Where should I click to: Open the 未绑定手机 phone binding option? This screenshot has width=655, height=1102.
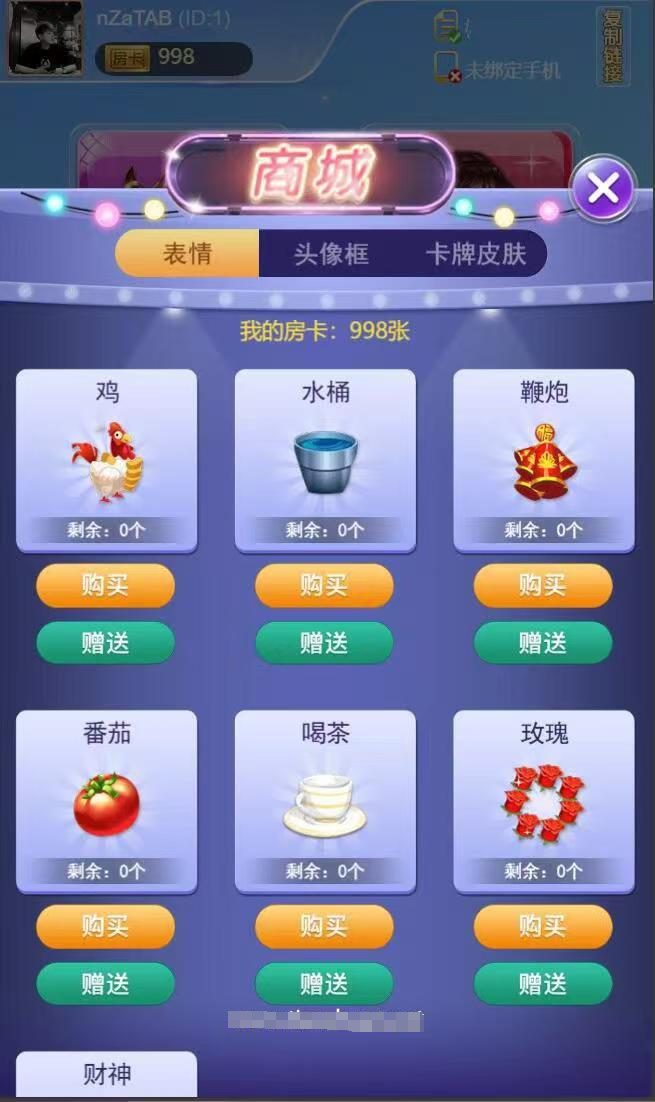pos(497,70)
